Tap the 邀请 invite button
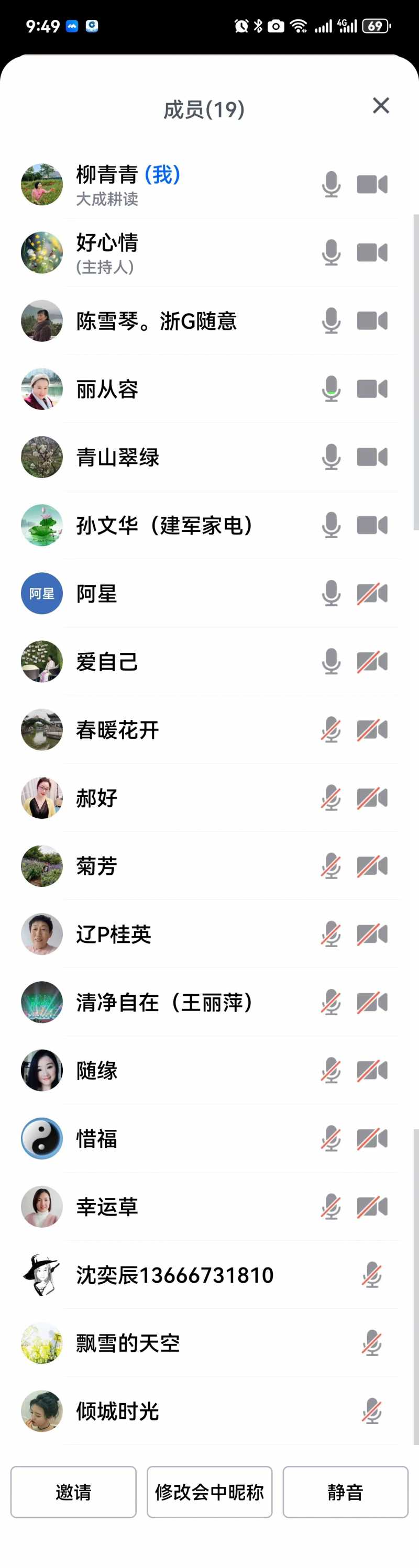The image size is (419, 1568). click(73, 1492)
